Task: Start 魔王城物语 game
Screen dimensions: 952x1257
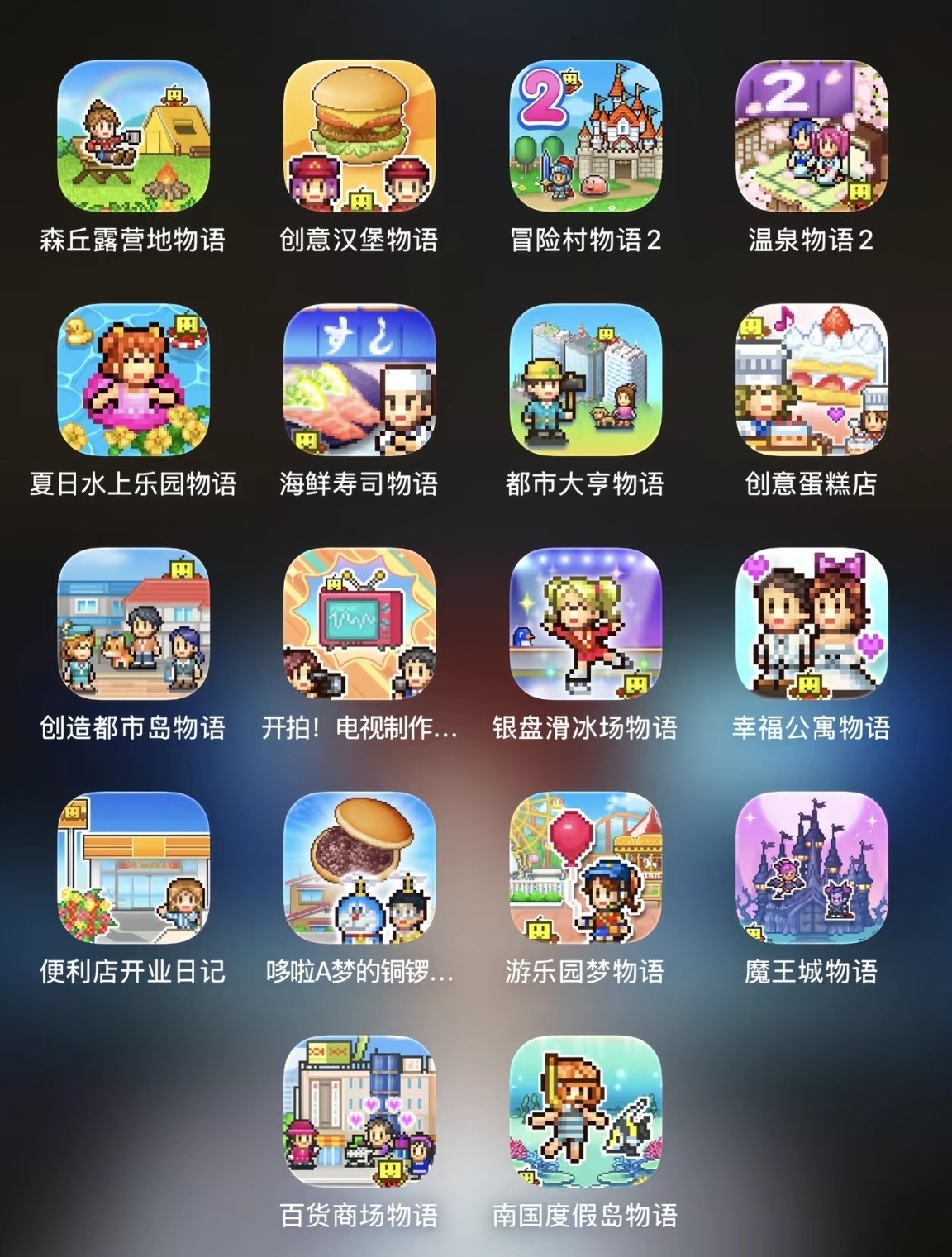Action: (x=811, y=867)
